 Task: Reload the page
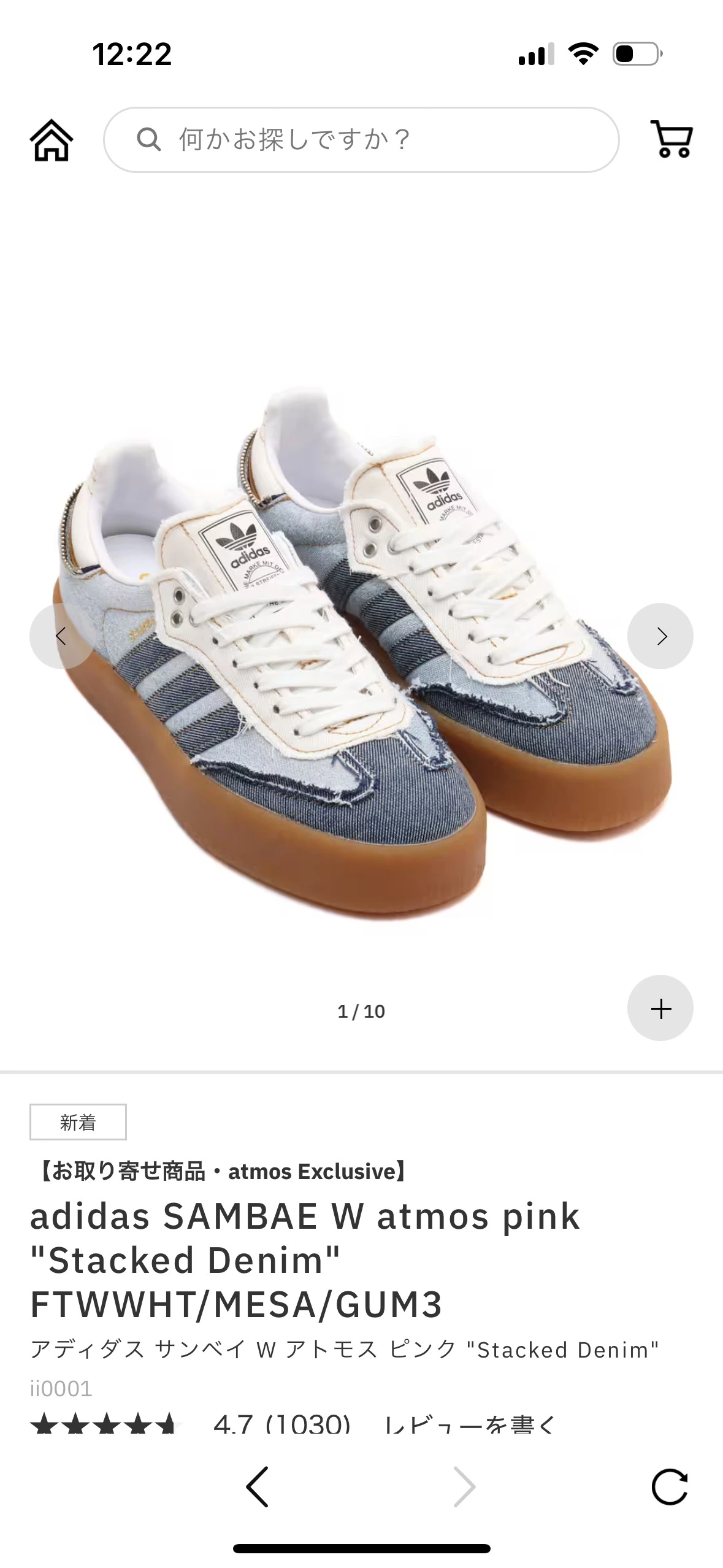coord(669,1487)
